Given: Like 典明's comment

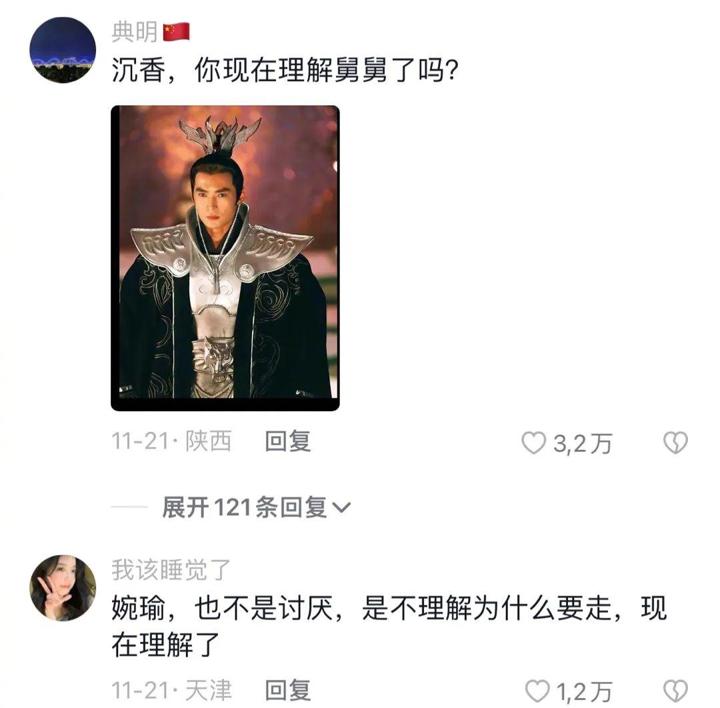Looking at the screenshot, I should point(535,443).
